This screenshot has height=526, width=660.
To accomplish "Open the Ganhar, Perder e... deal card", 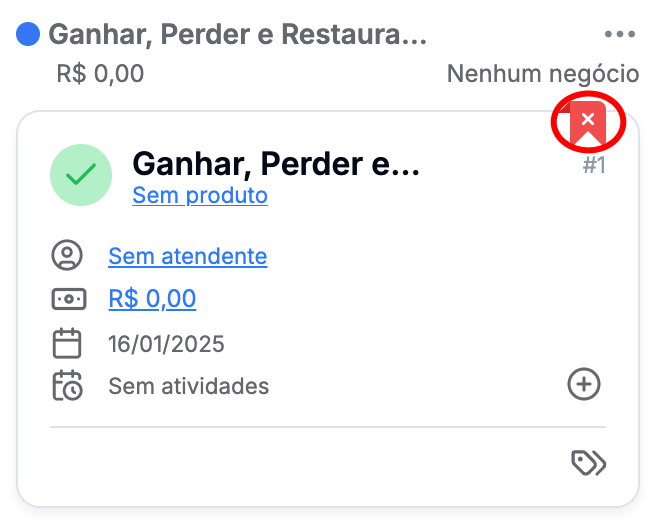I will coord(275,164).
